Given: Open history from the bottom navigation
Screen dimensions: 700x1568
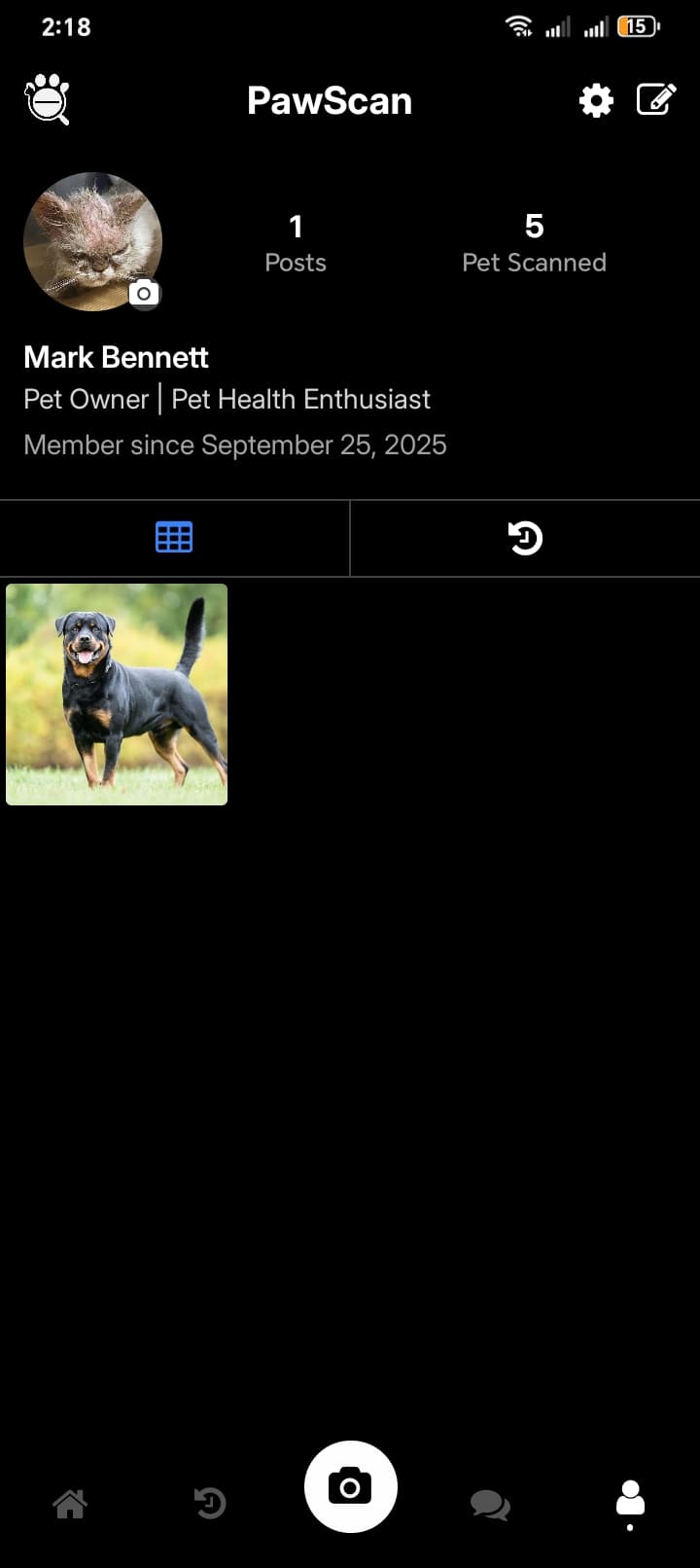Looking at the screenshot, I should (x=210, y=1504).
